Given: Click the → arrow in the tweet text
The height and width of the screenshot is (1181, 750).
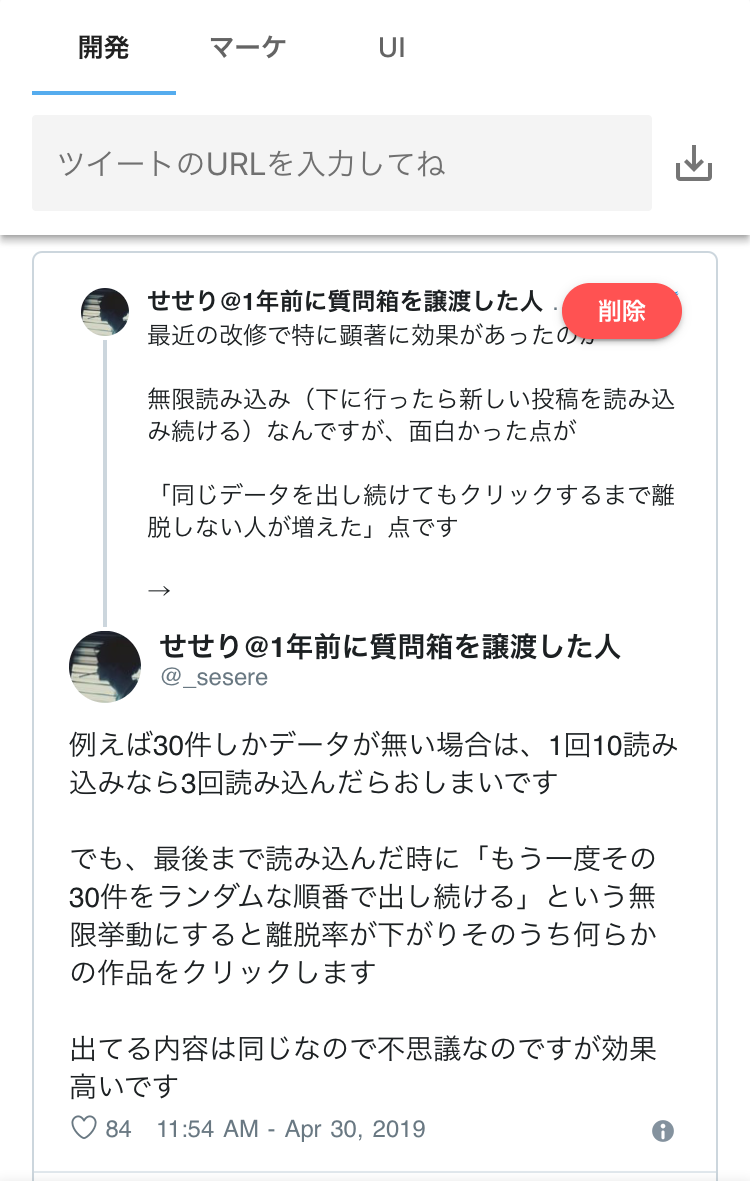Looking at the screenshot, I should 157,590.
